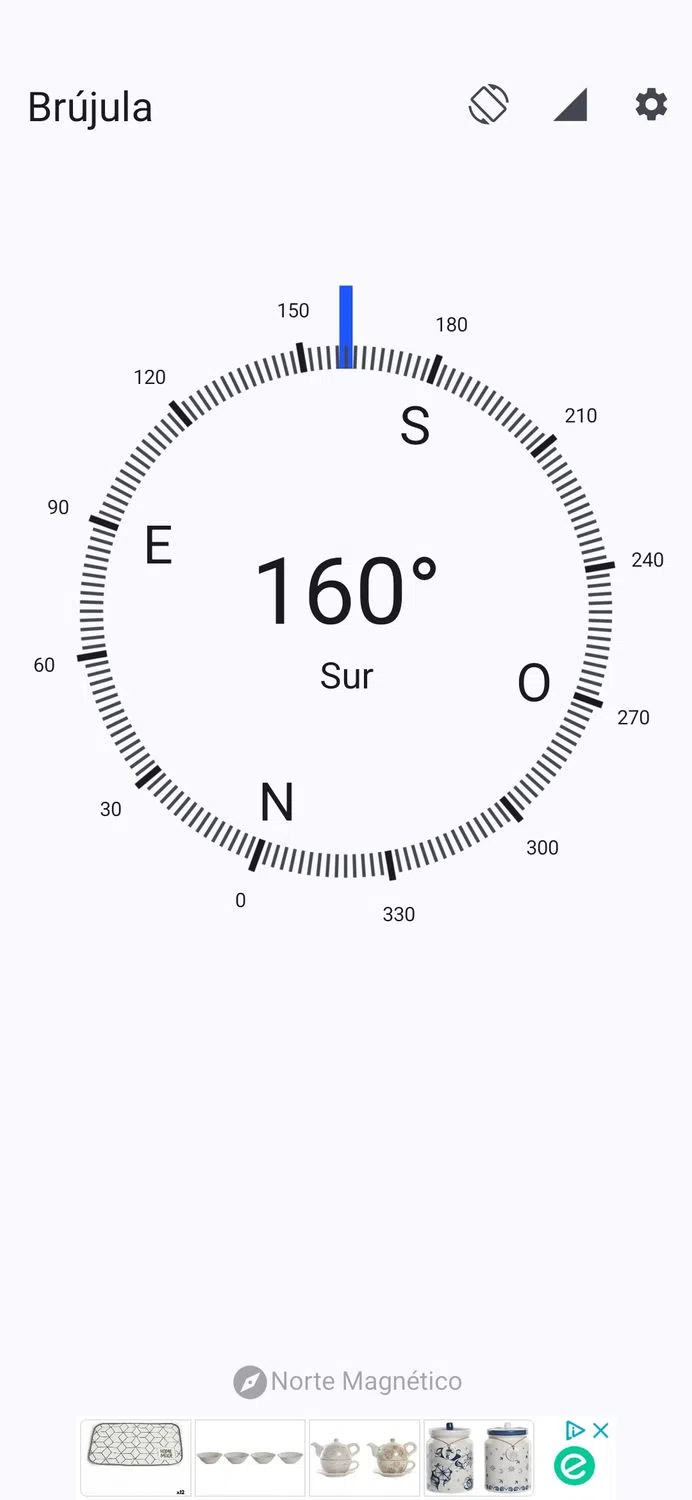Open the settings gear
The height and width of the screenshot is (1500, 692).
coord(651,104)
